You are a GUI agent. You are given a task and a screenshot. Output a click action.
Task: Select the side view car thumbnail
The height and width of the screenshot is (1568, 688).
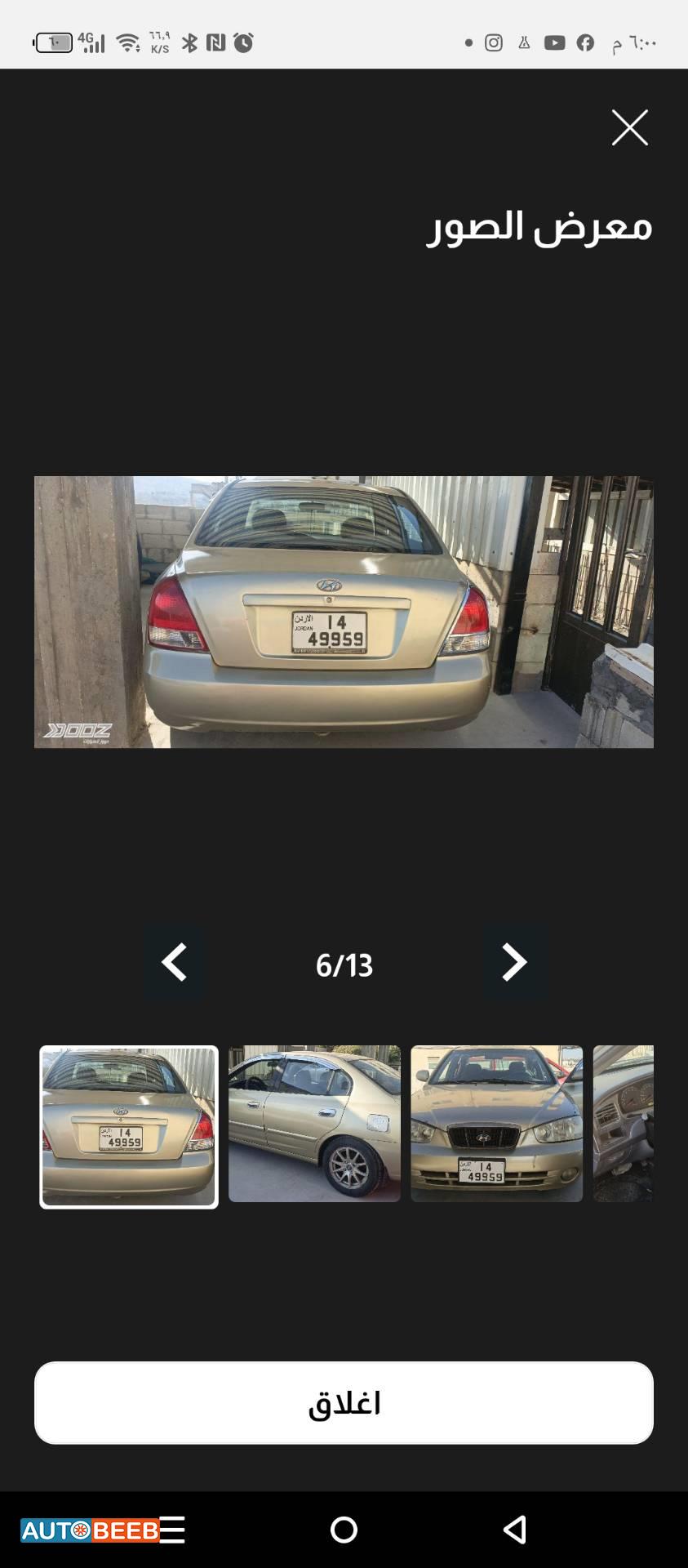pyautogui.click(x=314, y=1123)
